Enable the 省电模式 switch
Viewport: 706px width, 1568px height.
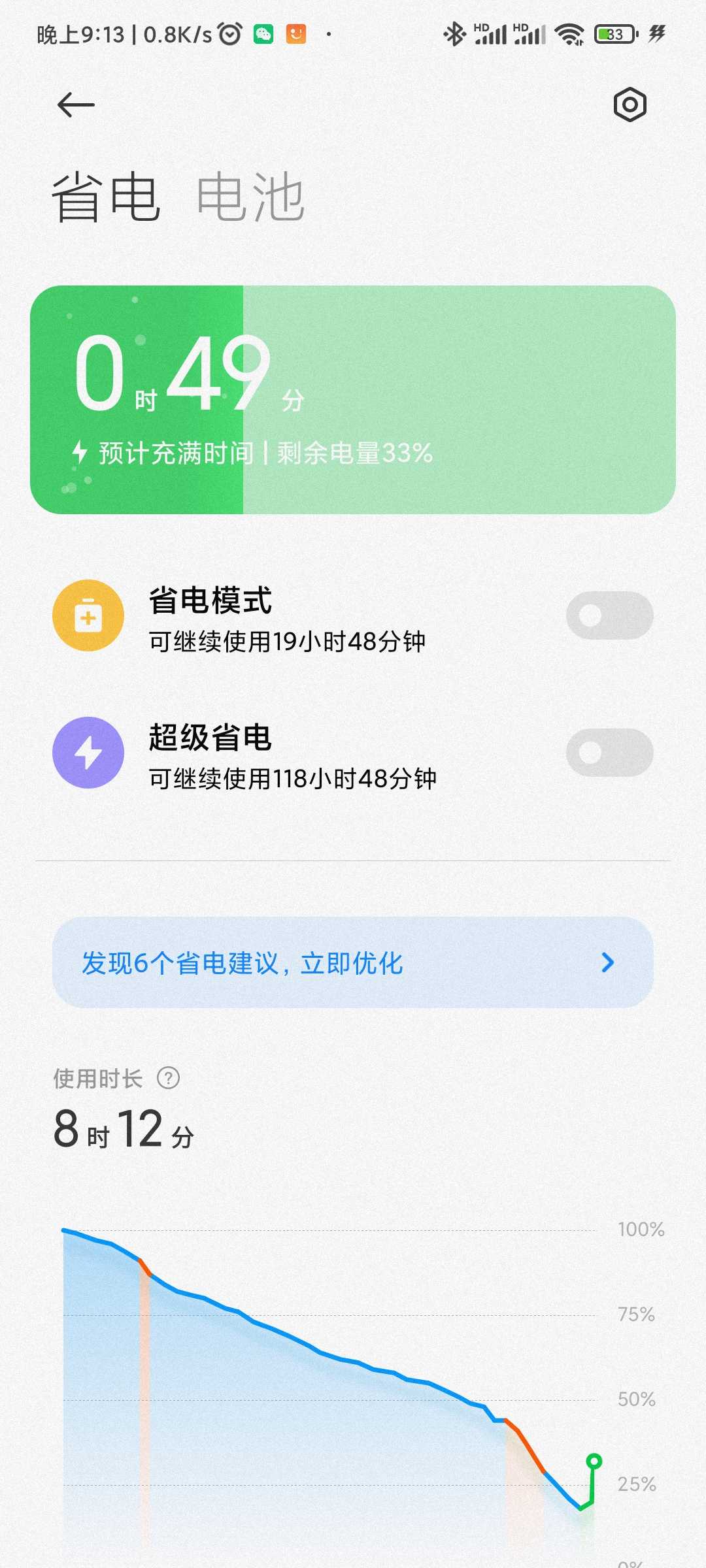609,615
